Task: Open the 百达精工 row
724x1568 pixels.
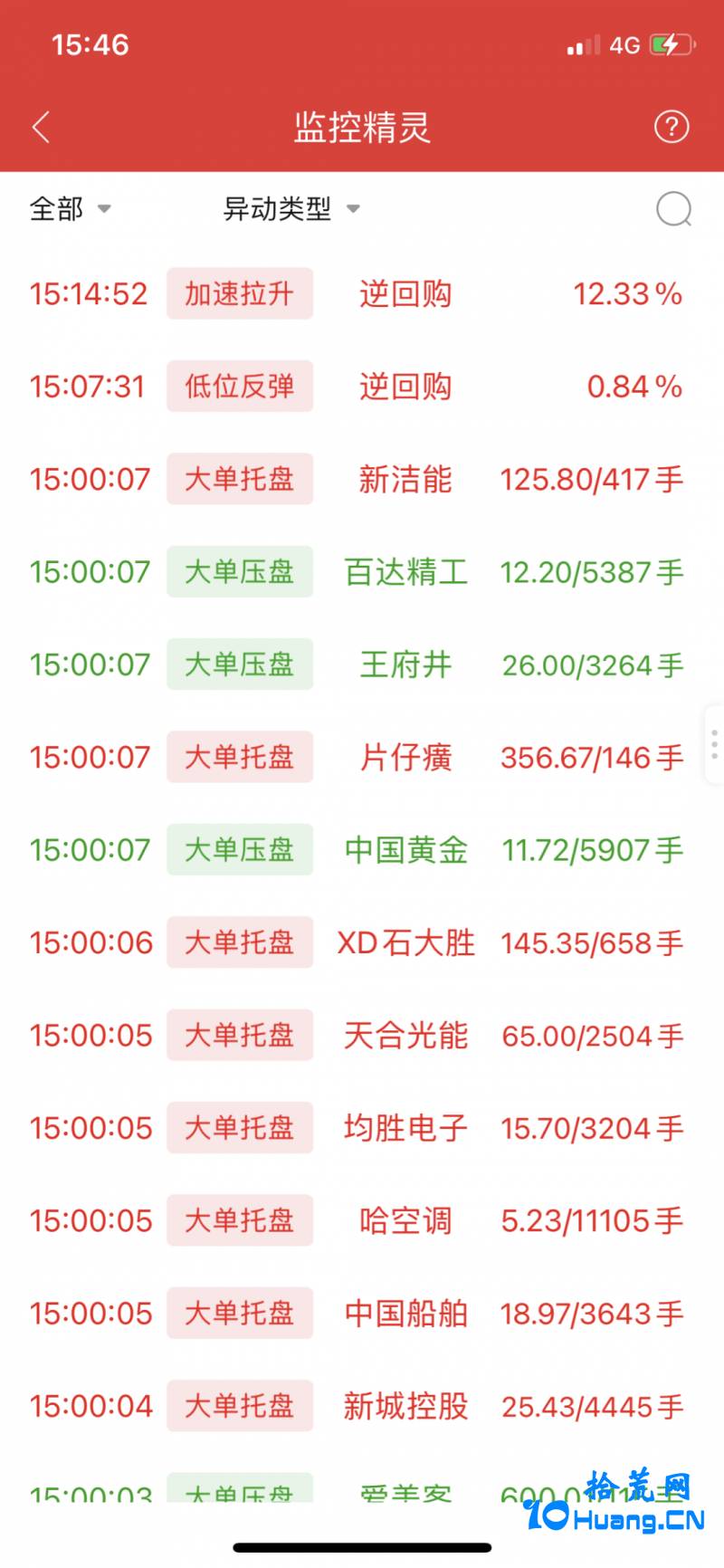Action: click(x=362, y=572)
